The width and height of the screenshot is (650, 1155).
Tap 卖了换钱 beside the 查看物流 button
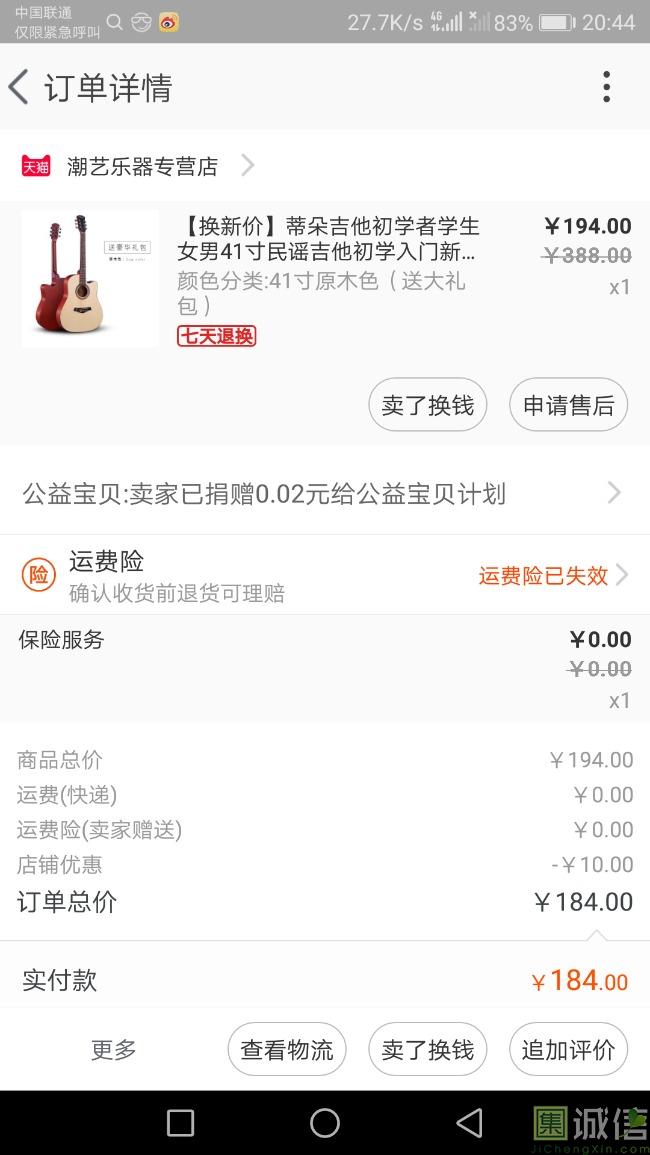pyautogui.click(x=427, y=1050)
